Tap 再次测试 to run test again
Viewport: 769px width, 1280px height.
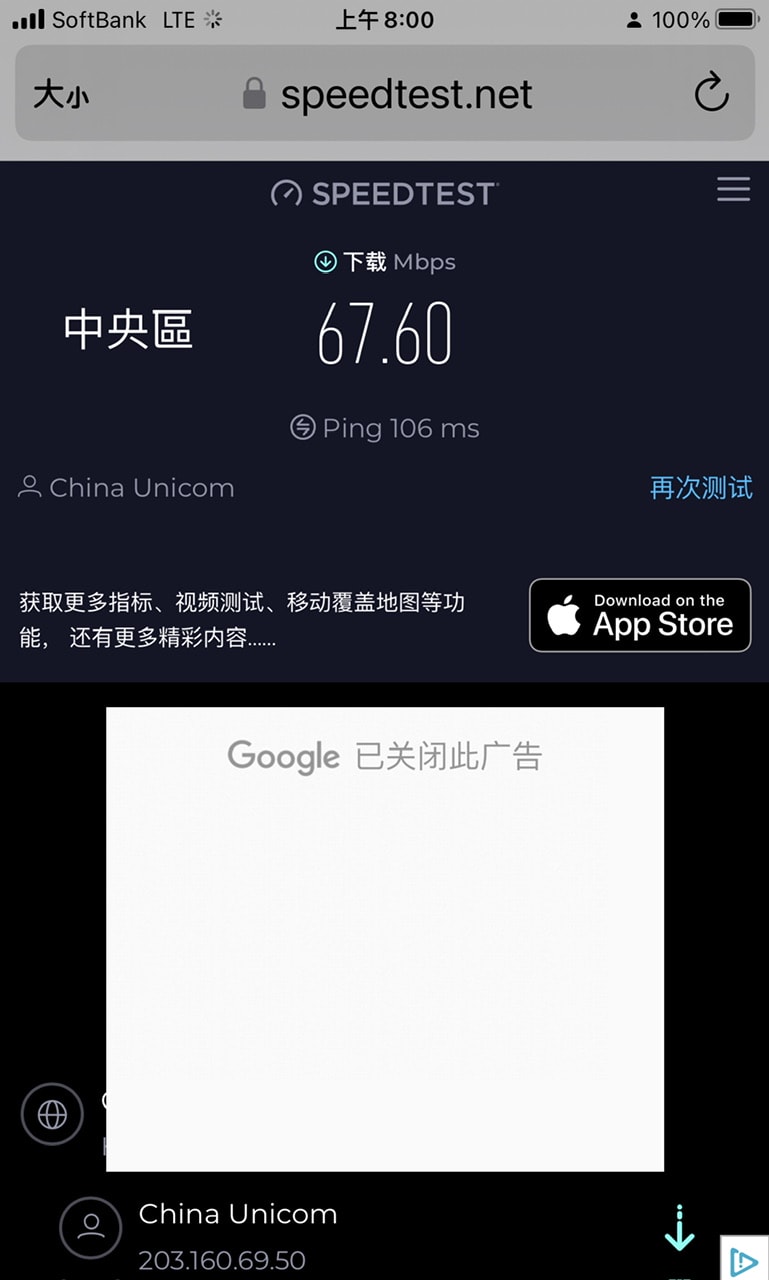pos(701,488)
